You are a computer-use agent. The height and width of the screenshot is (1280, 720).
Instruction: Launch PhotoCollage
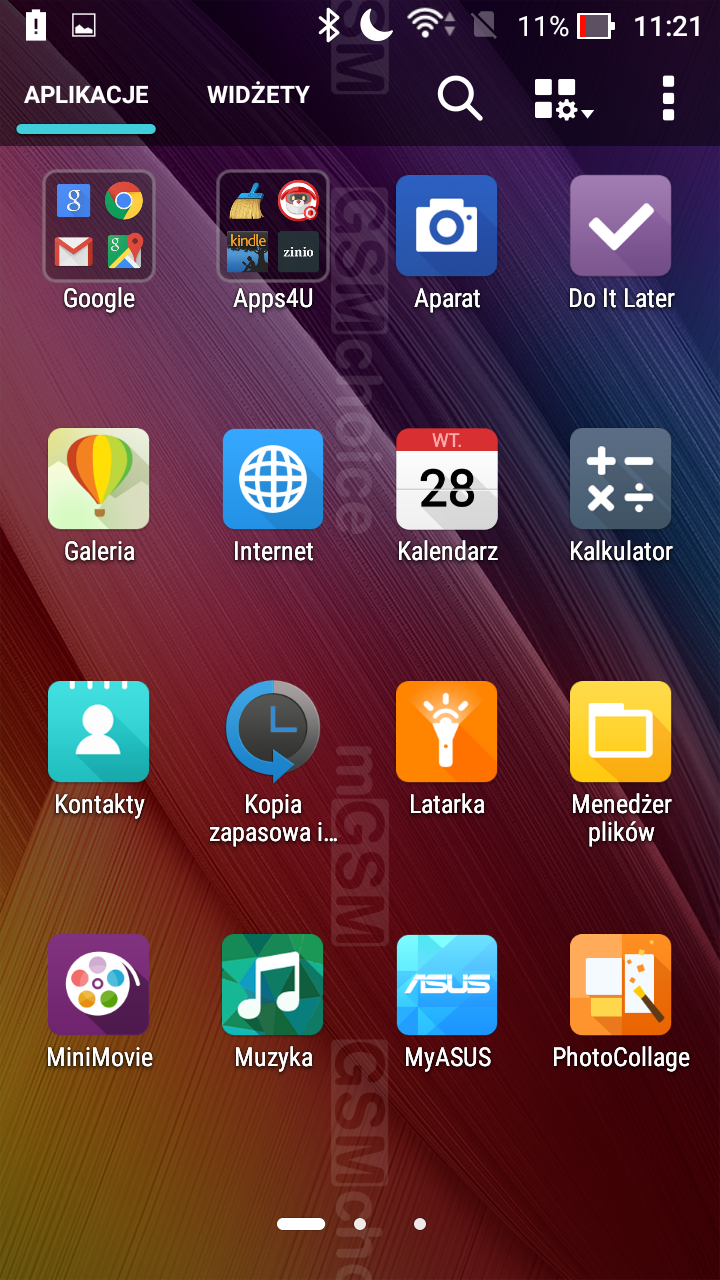[x=621, y=985]
